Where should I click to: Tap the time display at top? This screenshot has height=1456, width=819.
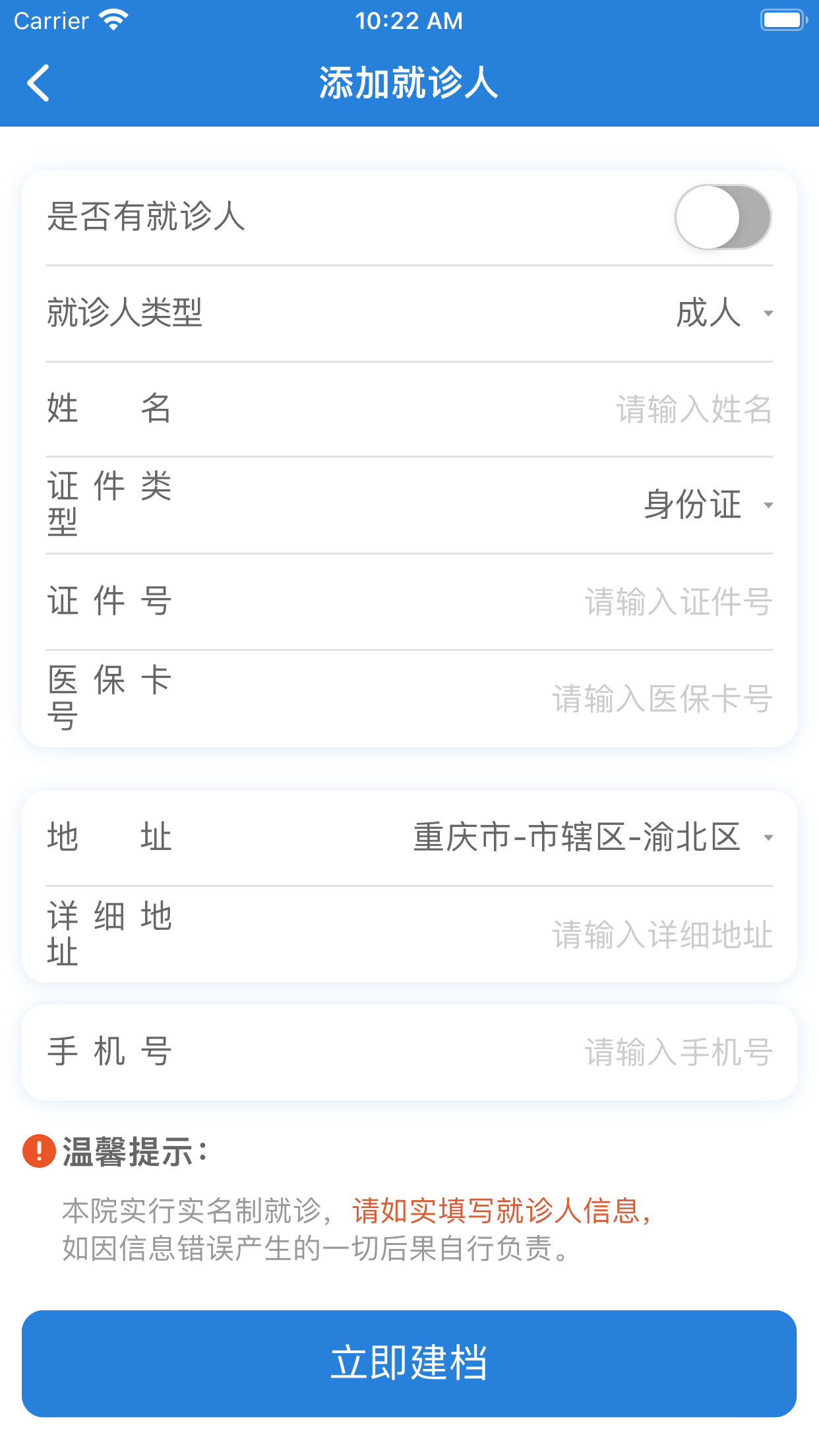click(x=409, y=21)
